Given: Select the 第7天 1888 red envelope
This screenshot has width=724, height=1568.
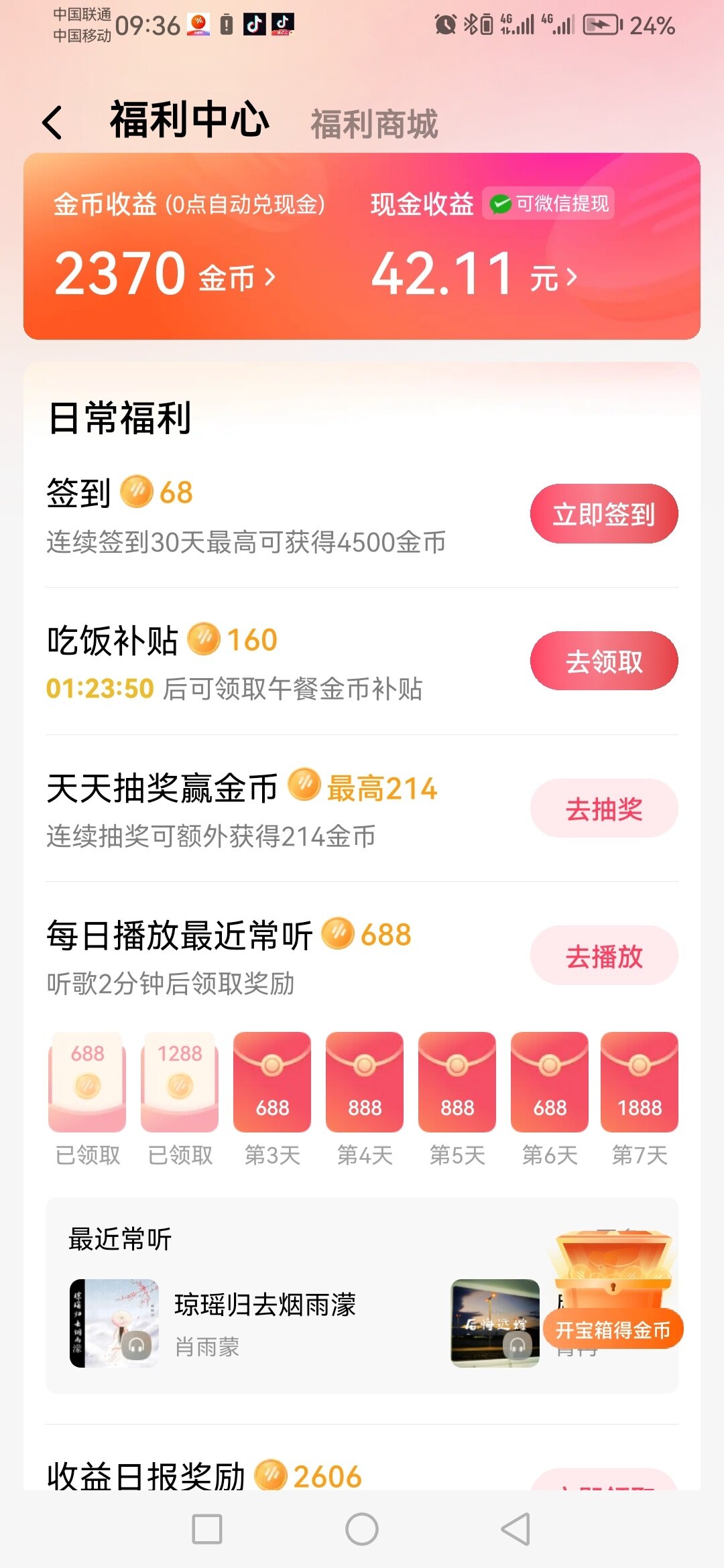Looking at the screenshot, I should click(x=640, y=1082).
